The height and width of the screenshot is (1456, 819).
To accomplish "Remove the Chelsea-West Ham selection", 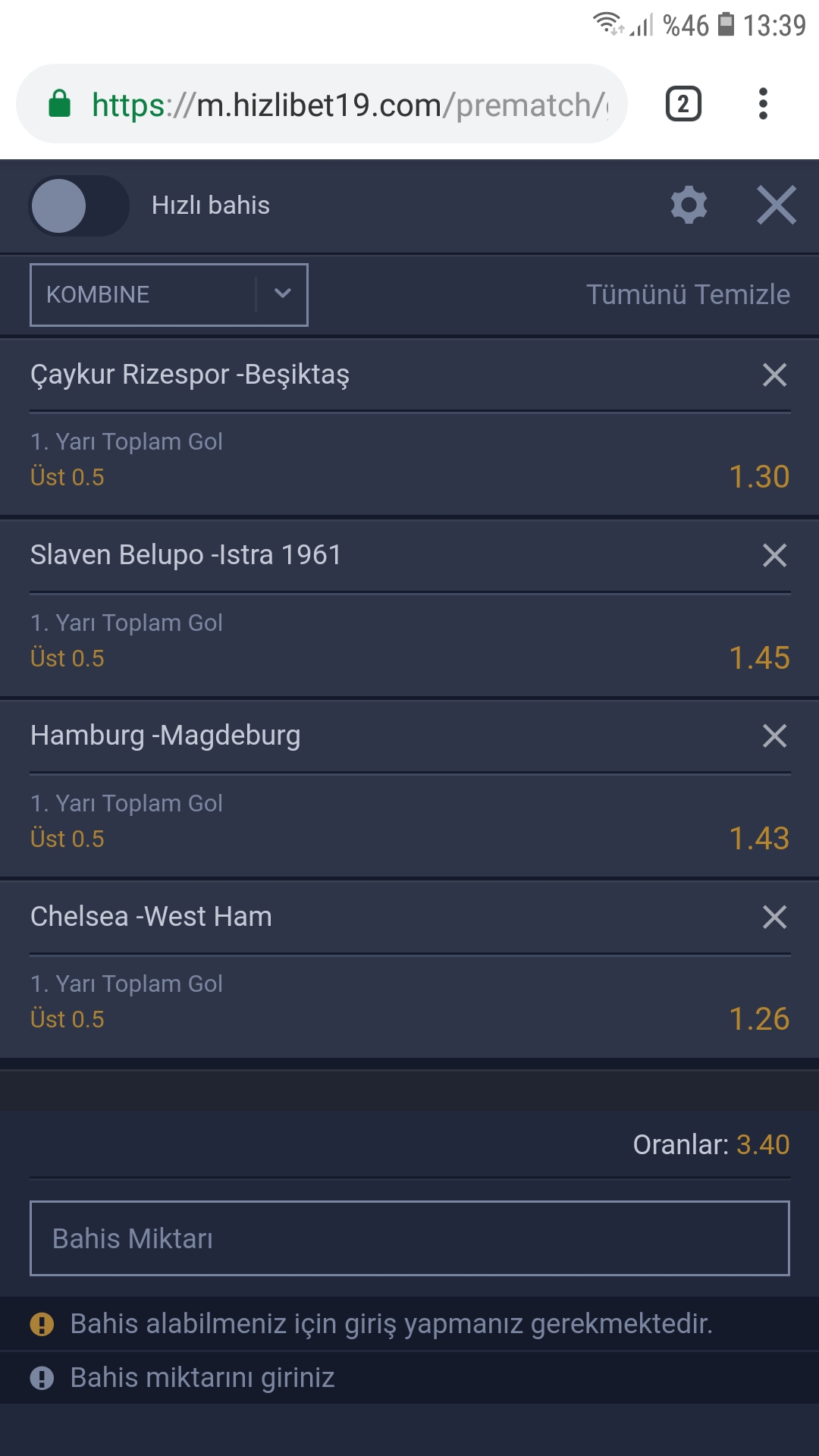I will 774,917.
